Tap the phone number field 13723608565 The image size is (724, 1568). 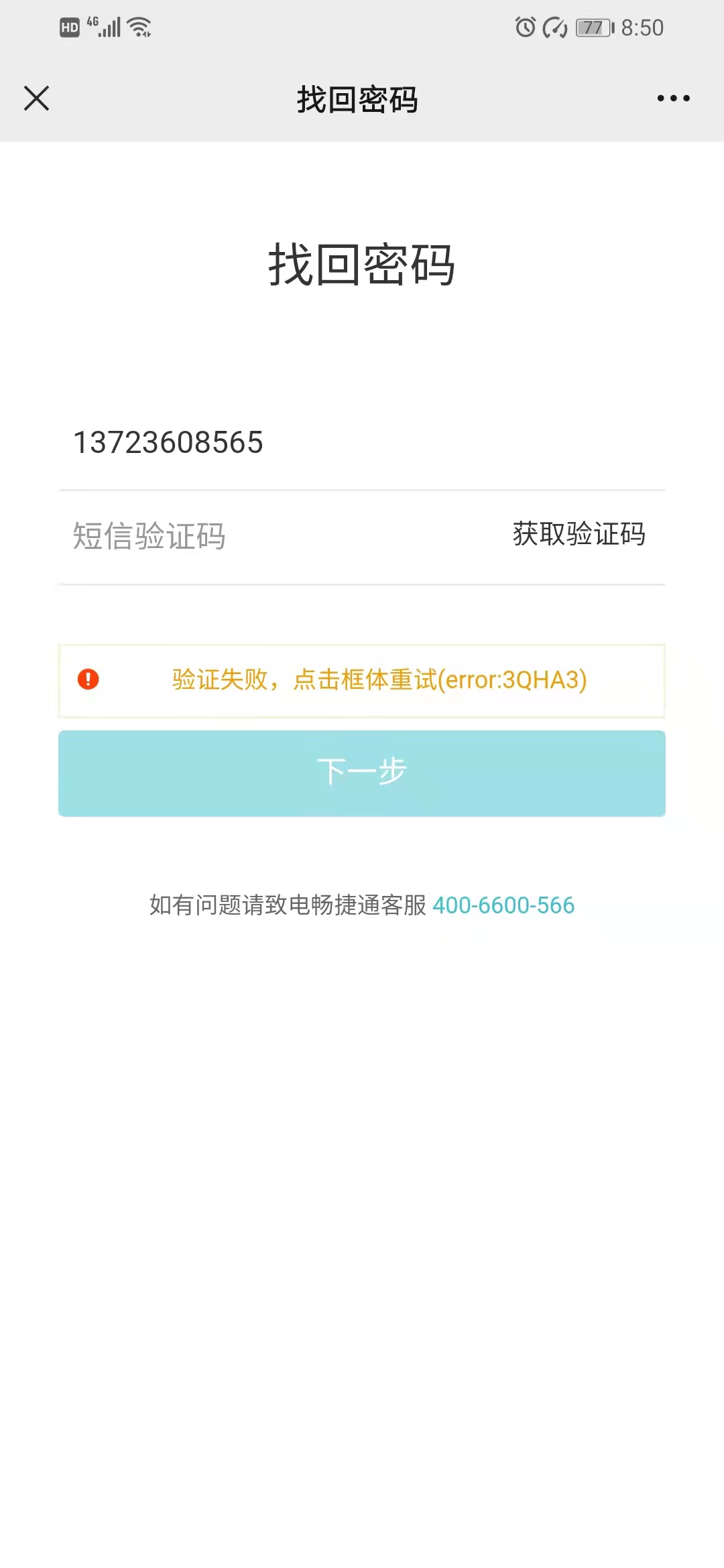point(362,442)
